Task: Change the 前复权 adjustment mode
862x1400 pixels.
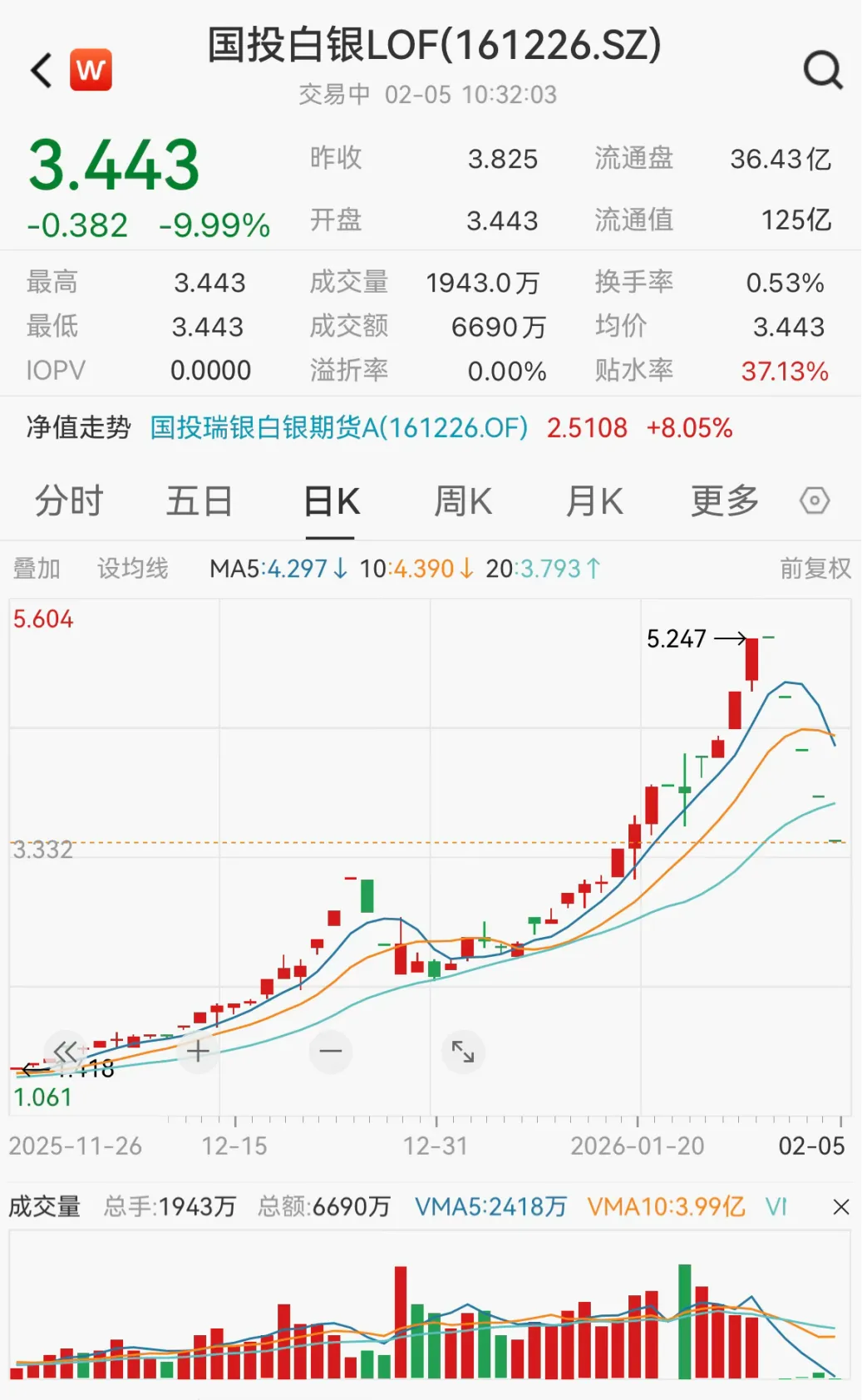Action: click(x=815, y=569)
